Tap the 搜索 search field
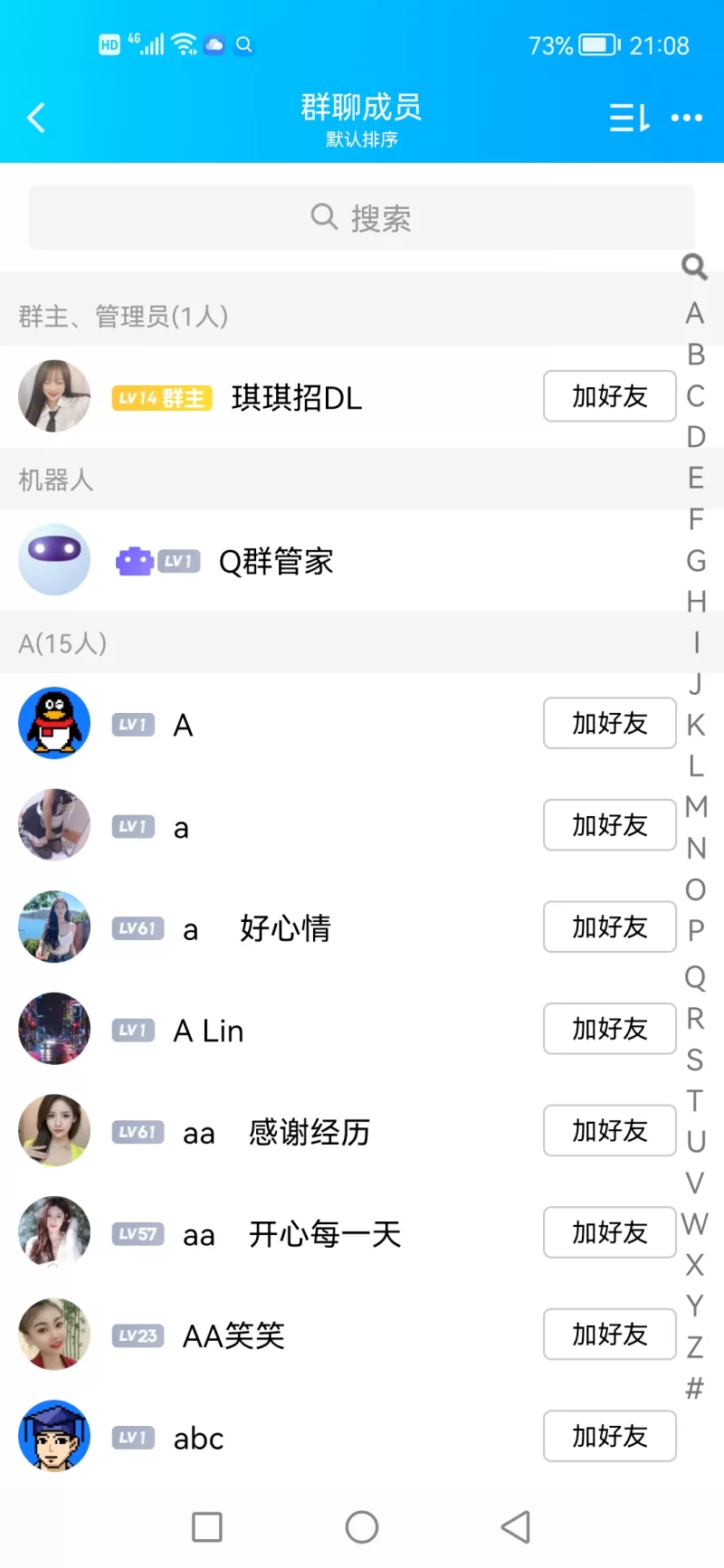724x1568 pixels. tap(362, 218)
